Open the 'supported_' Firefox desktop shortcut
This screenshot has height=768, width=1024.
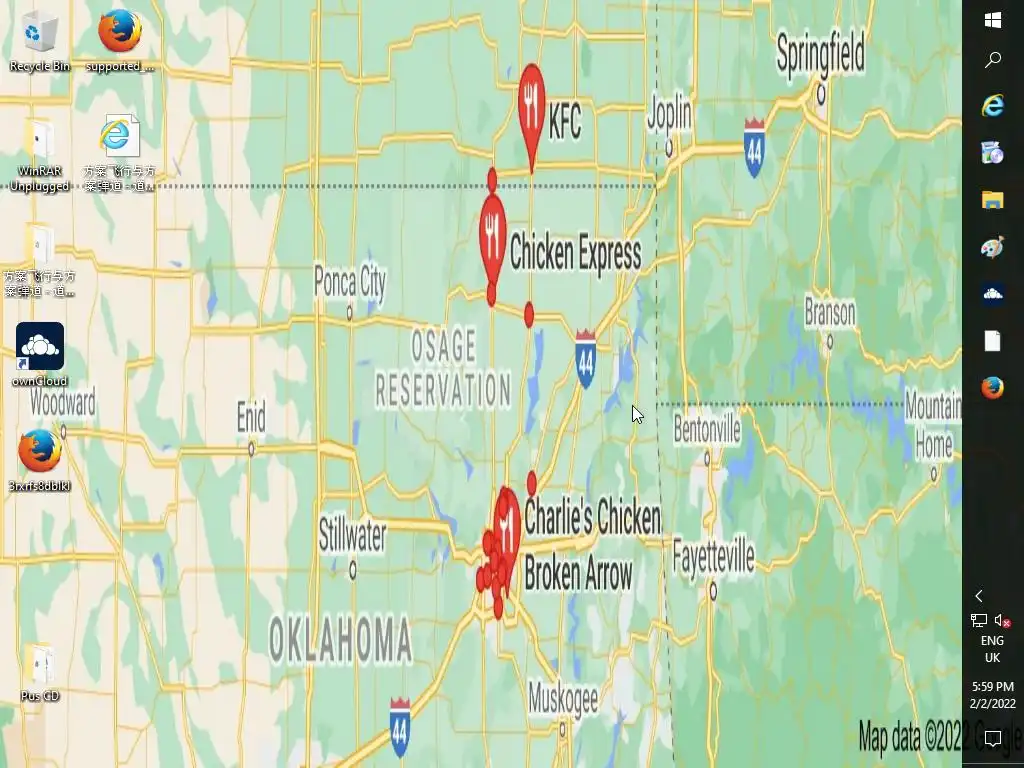(120, 40)
